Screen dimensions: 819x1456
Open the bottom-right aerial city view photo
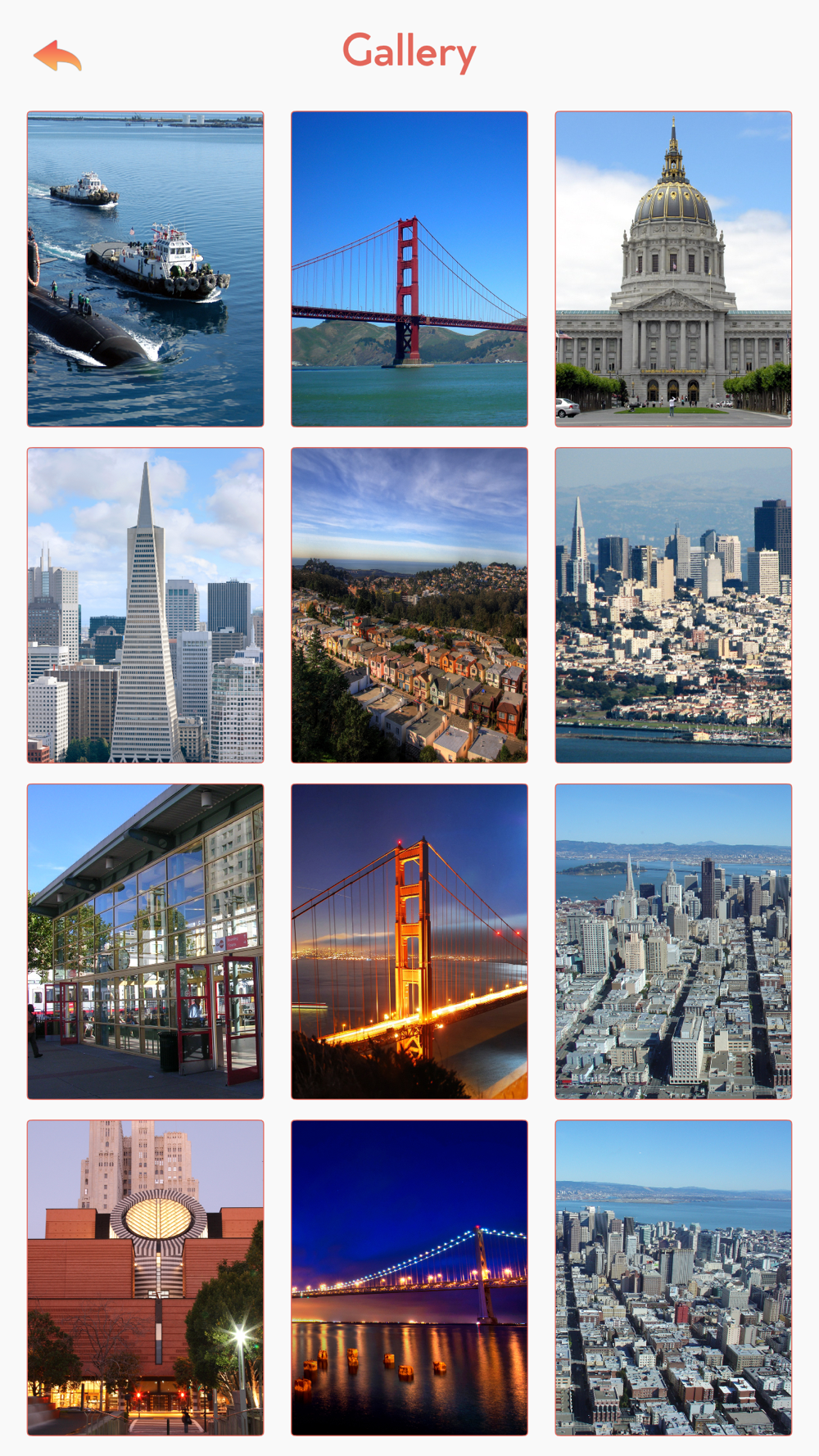click(673, 1277)
